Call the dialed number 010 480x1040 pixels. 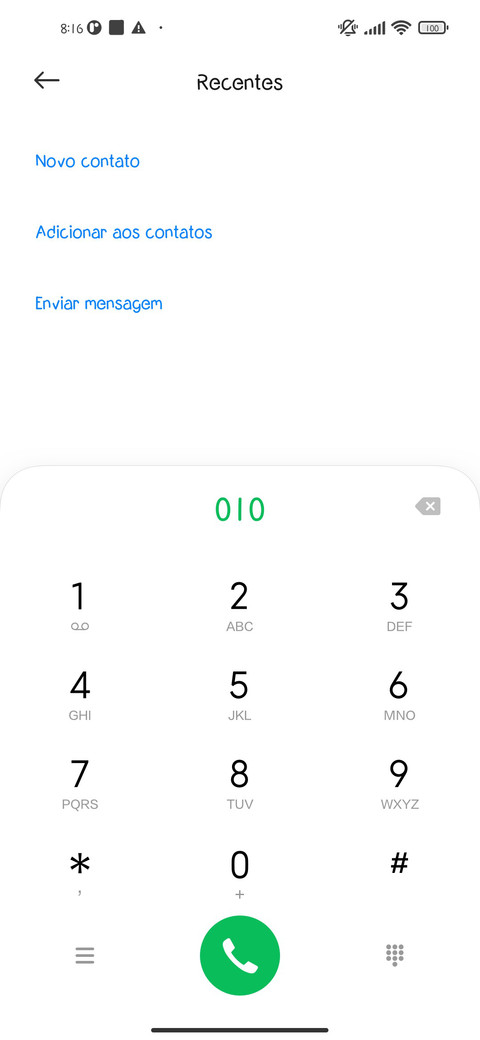coord(240,955)
